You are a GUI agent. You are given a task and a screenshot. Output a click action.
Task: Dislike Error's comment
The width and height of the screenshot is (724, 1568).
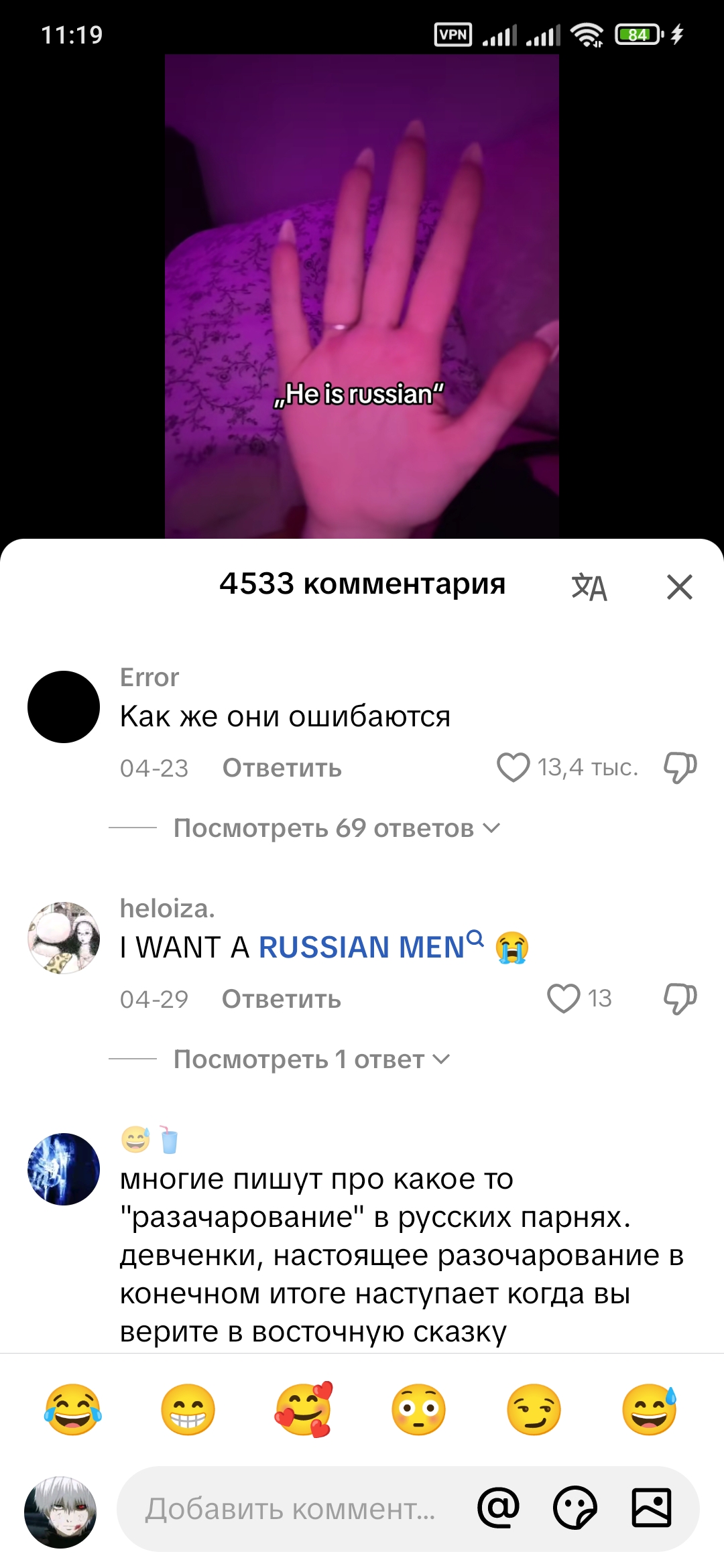pyautogui.click(x=680, y=767)
